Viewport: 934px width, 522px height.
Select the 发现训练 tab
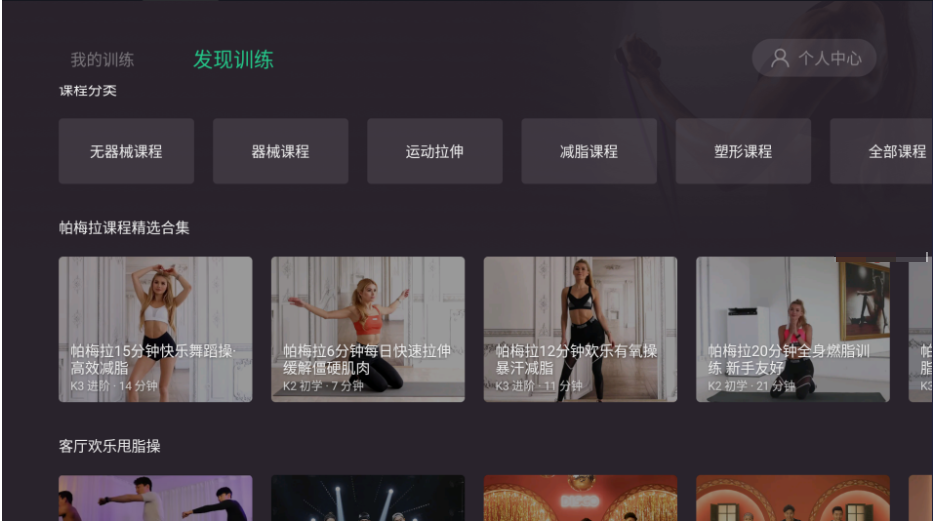coord(233,59)
